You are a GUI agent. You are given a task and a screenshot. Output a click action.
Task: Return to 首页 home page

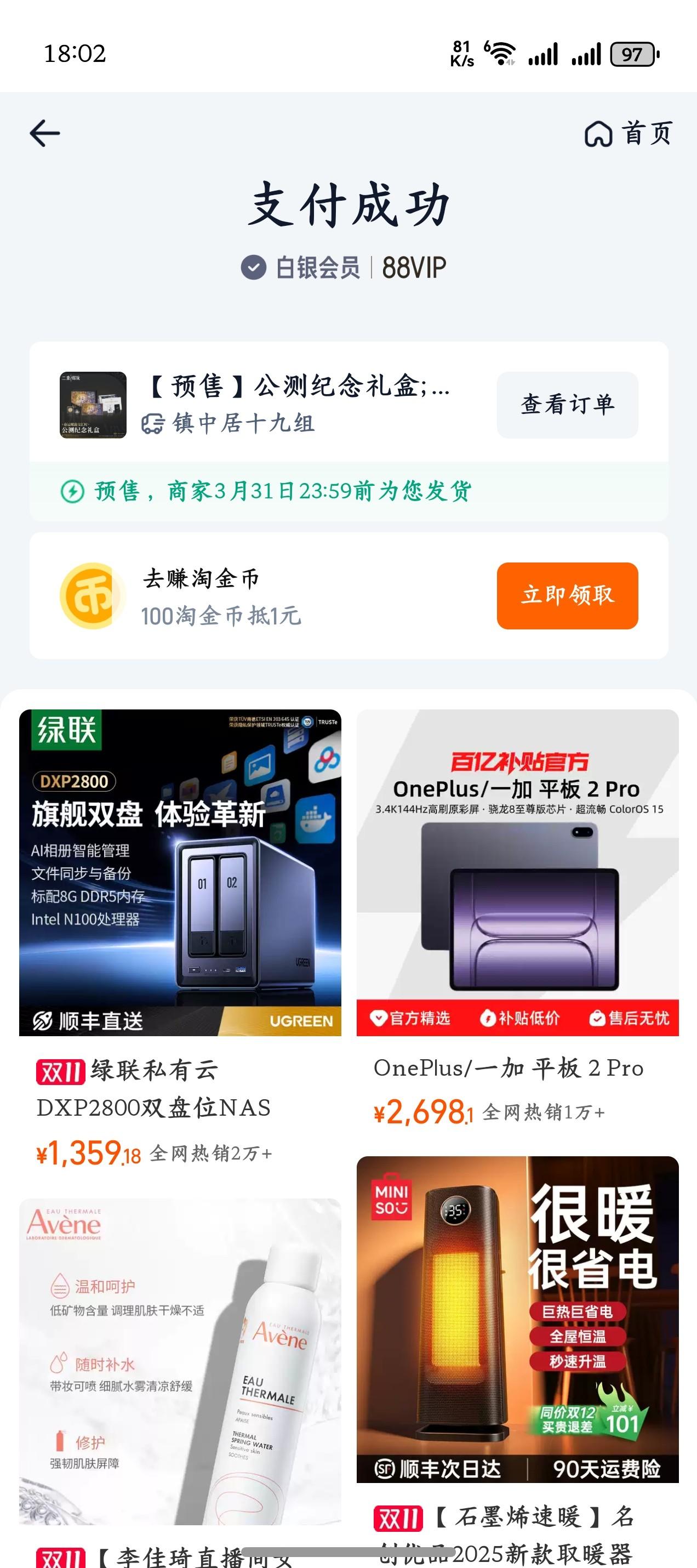point(629,133)
